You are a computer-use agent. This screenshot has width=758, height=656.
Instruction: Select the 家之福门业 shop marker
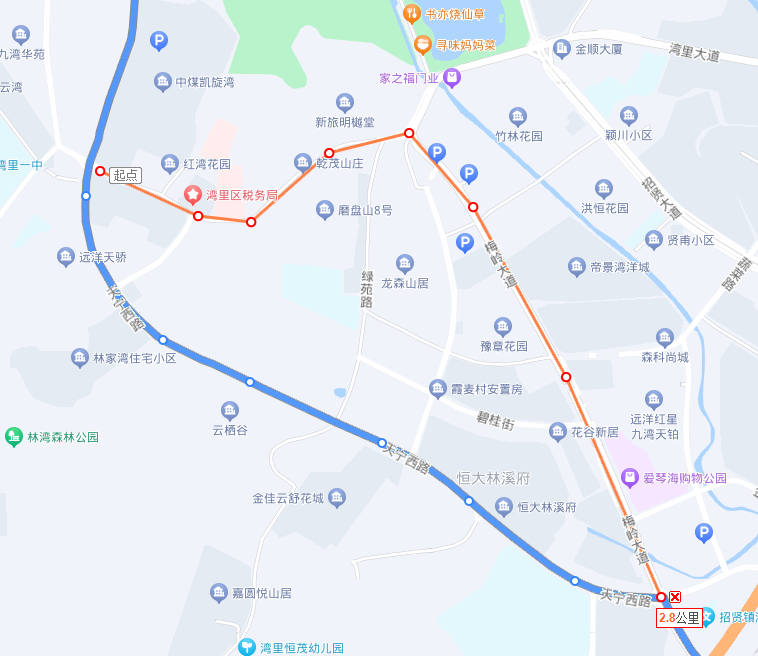pyautogui.click(x=452, y=77)
